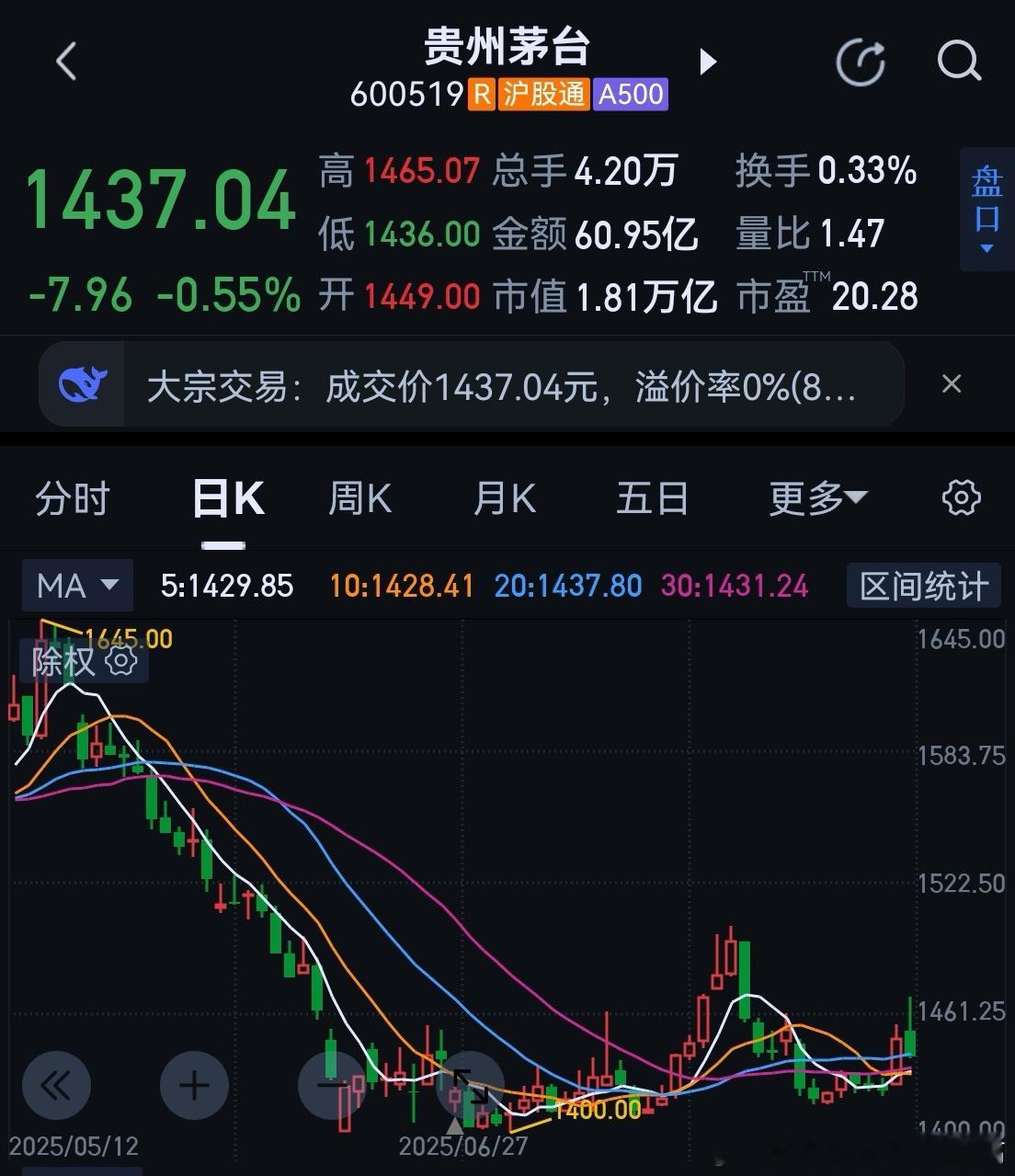1015x1176 pixels.
Task: Click the back arrow to exit stock page
Action: tap(64, 61)
